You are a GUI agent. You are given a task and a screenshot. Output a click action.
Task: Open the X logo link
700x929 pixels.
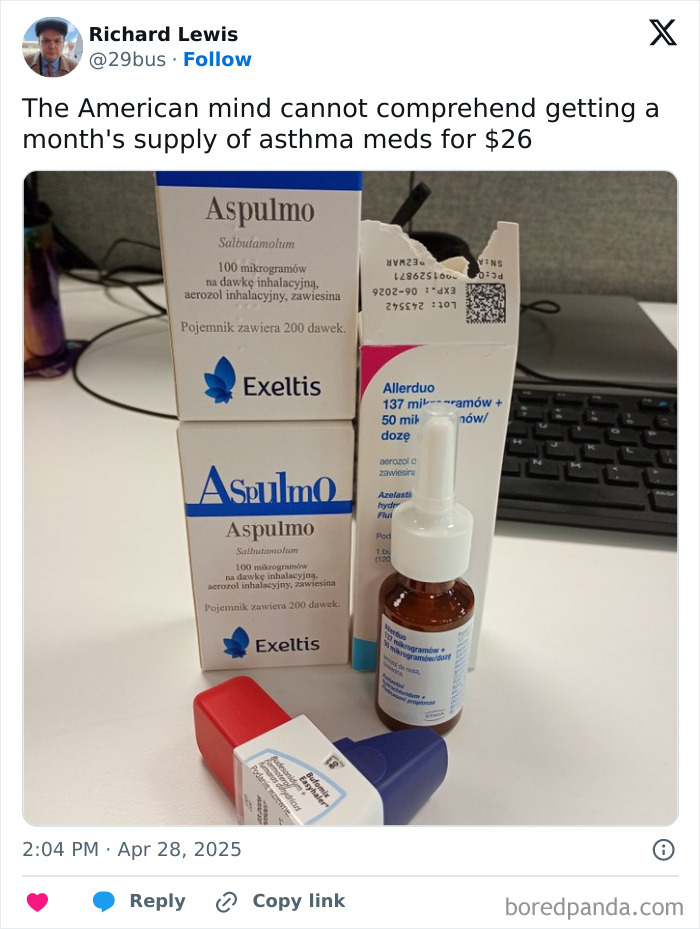662,33
